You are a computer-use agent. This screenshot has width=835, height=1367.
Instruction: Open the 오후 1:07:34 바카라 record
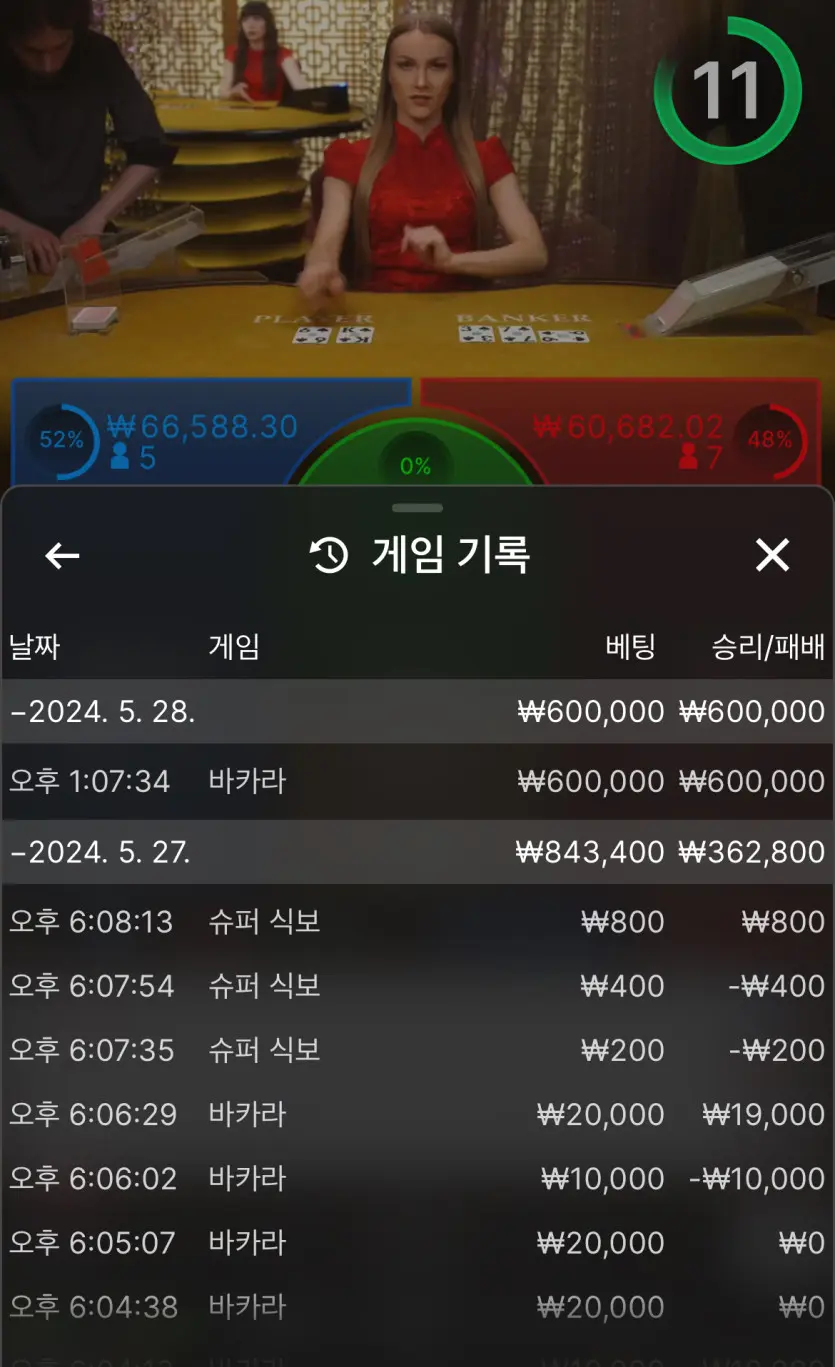click(417, 781)
